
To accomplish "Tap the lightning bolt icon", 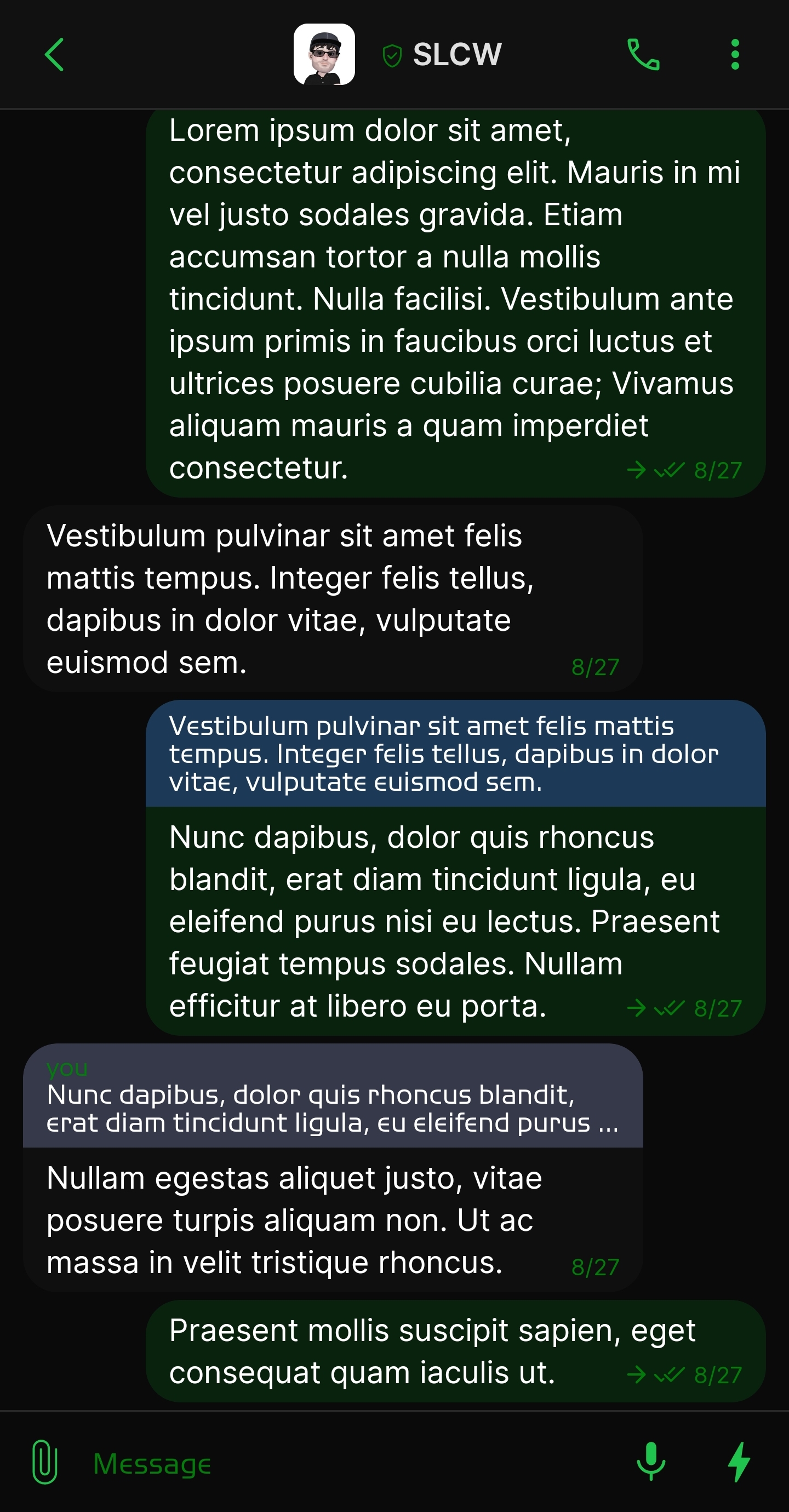I will 739,1462.
